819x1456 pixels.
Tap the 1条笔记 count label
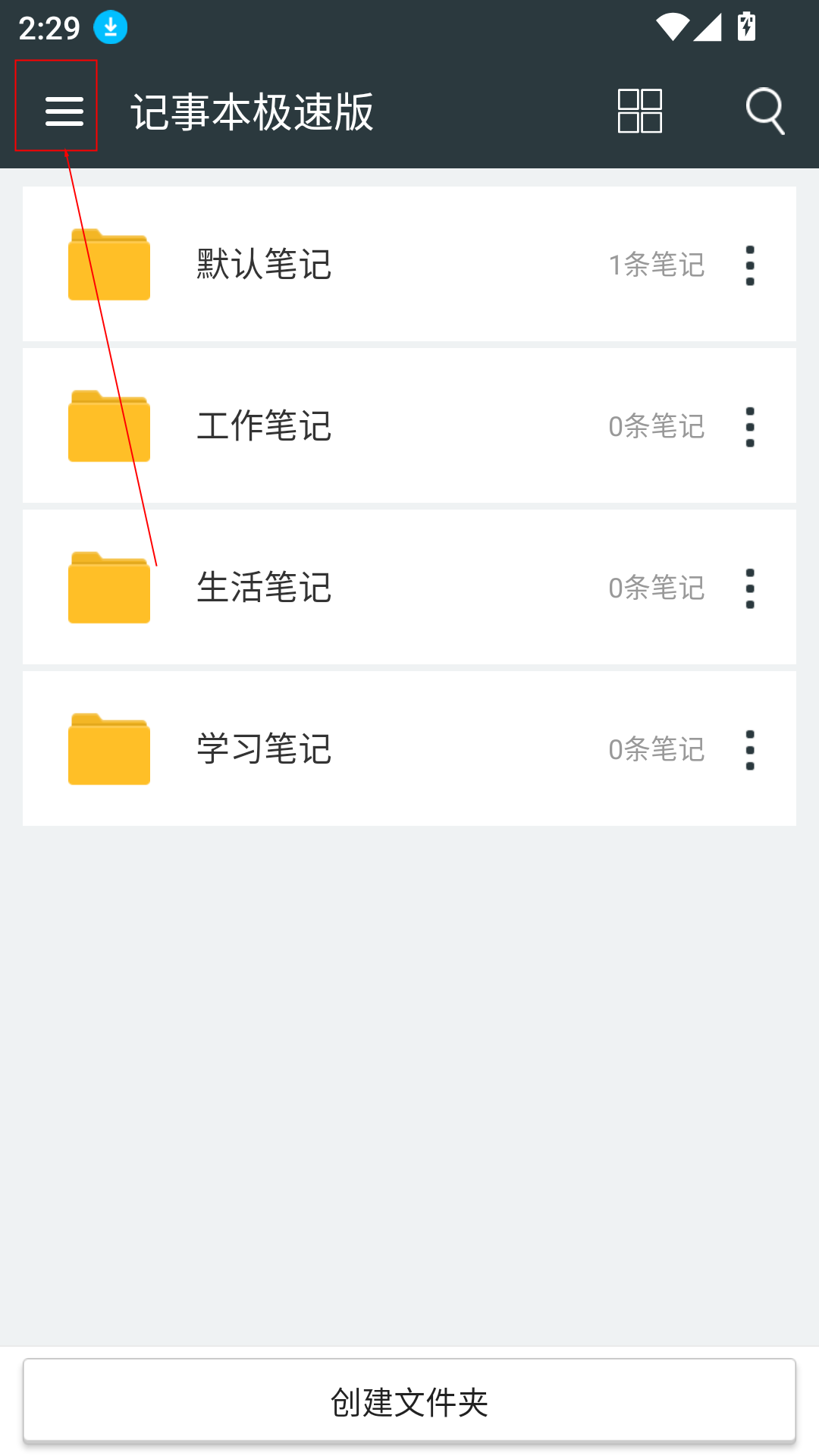coord(657,265)
